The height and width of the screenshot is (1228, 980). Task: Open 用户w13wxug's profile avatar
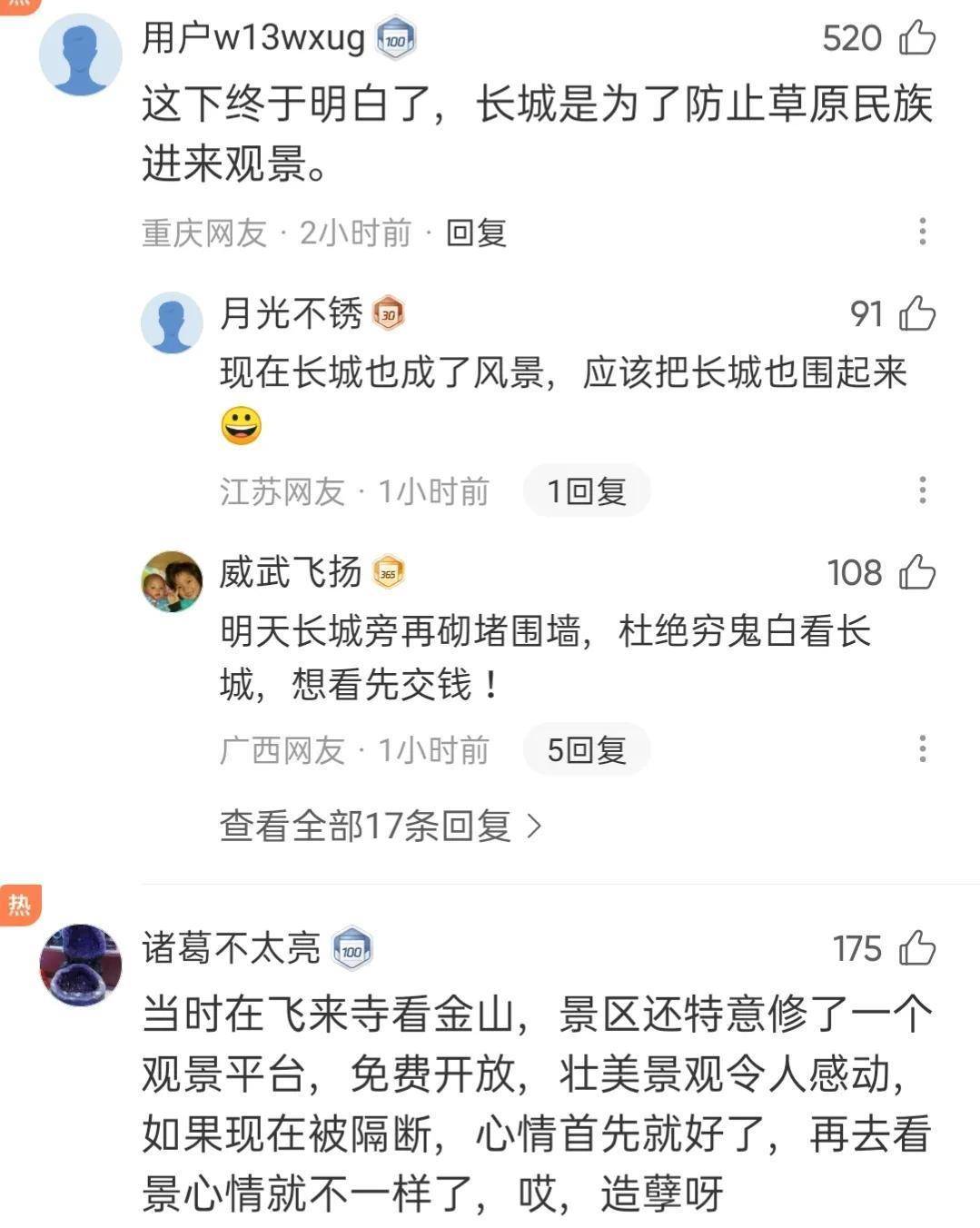[81, 54]
